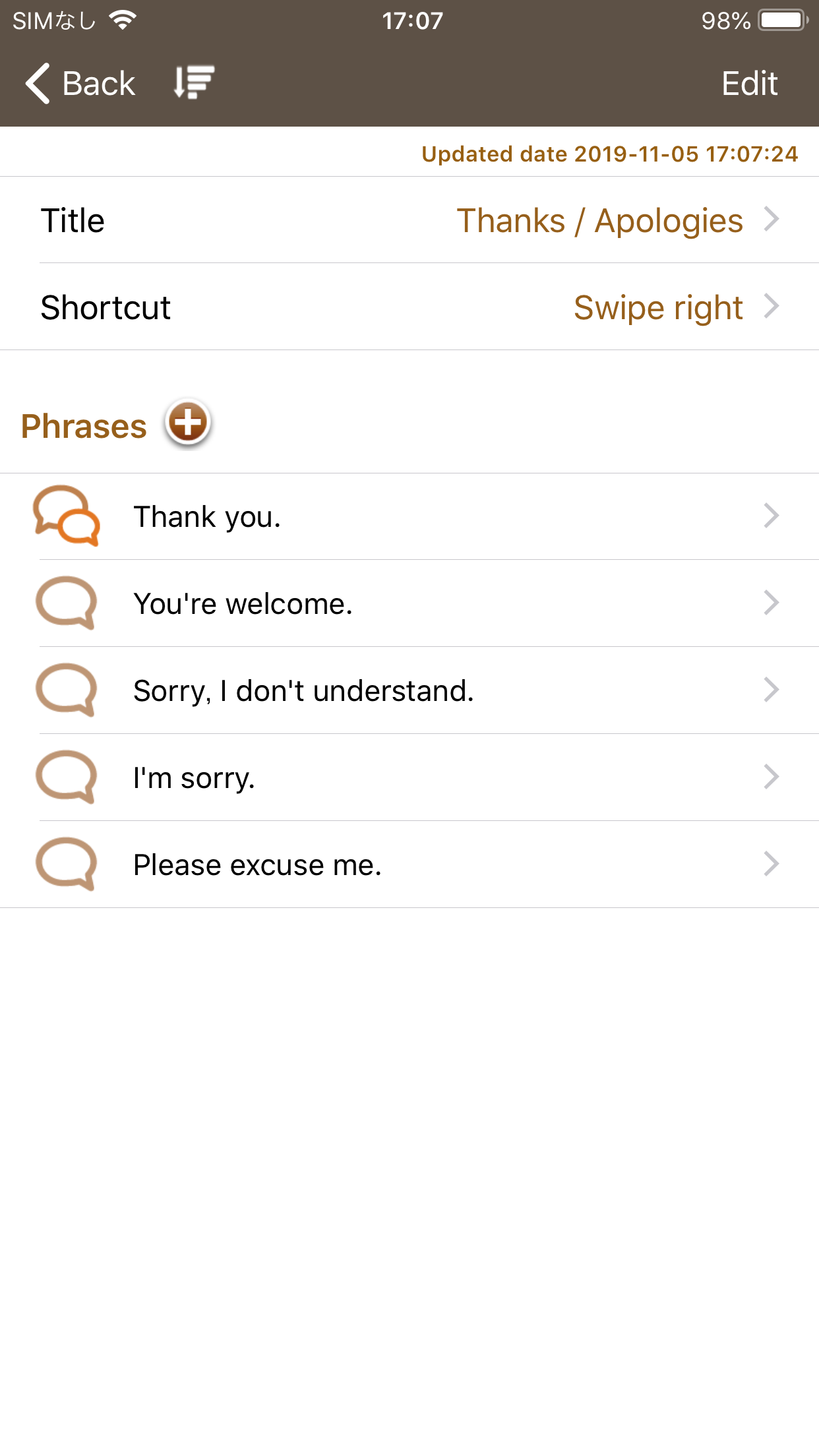The image size is (819, 1456).
Task: Add a new phrase with plus button
Action: [x=188, y=423]
